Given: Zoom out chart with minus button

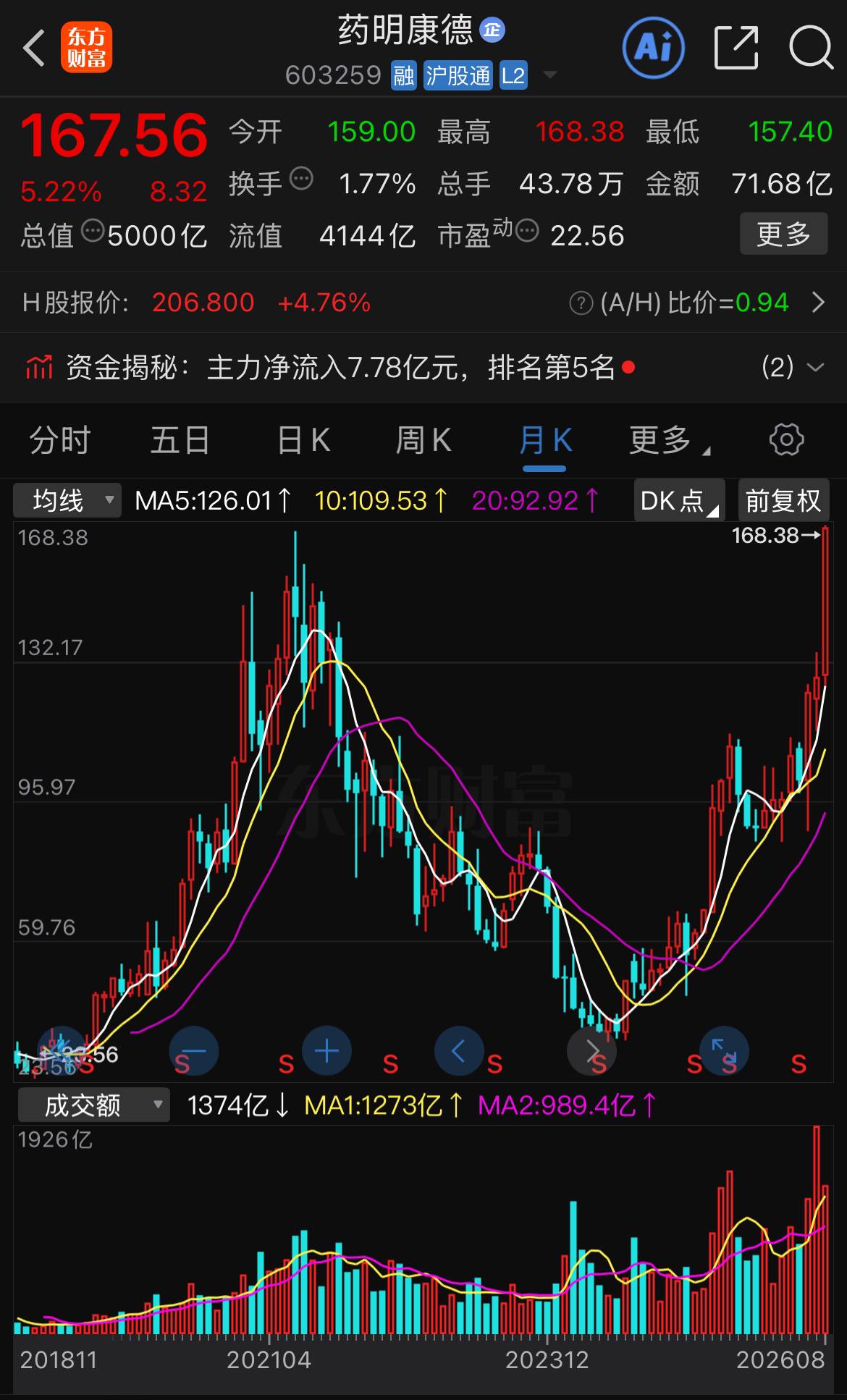Looking at the screenshot, I should click(193, 1051).
